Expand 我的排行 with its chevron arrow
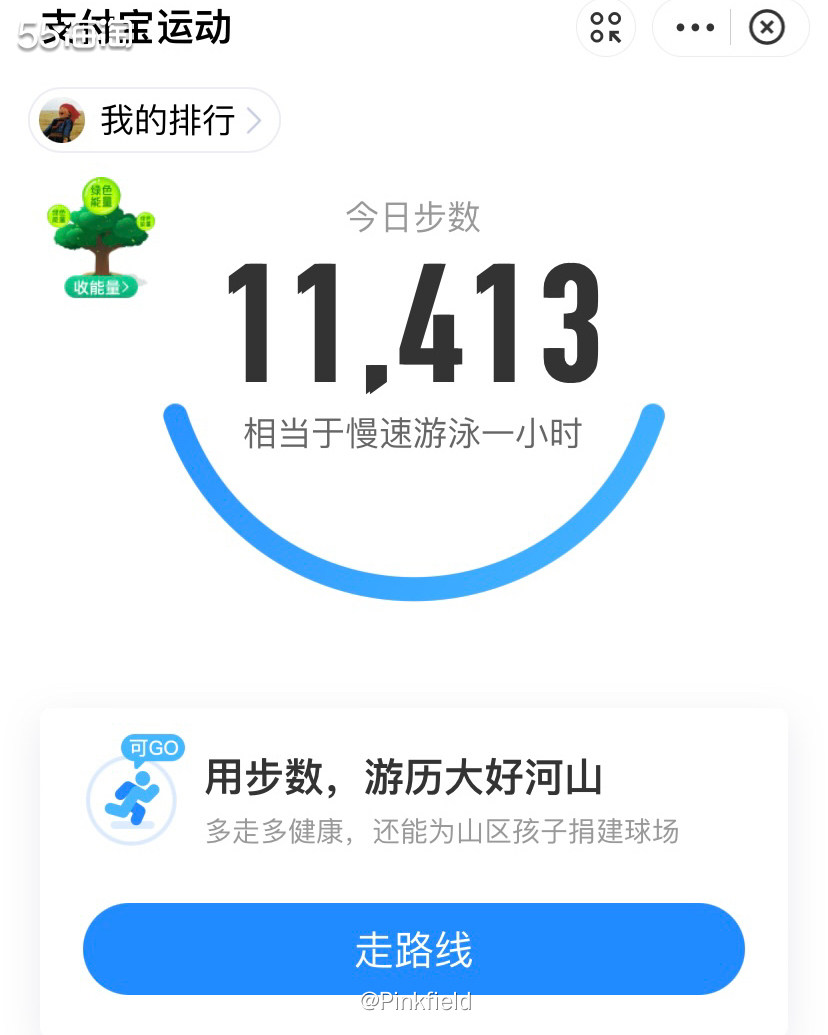 coord(256,120)
